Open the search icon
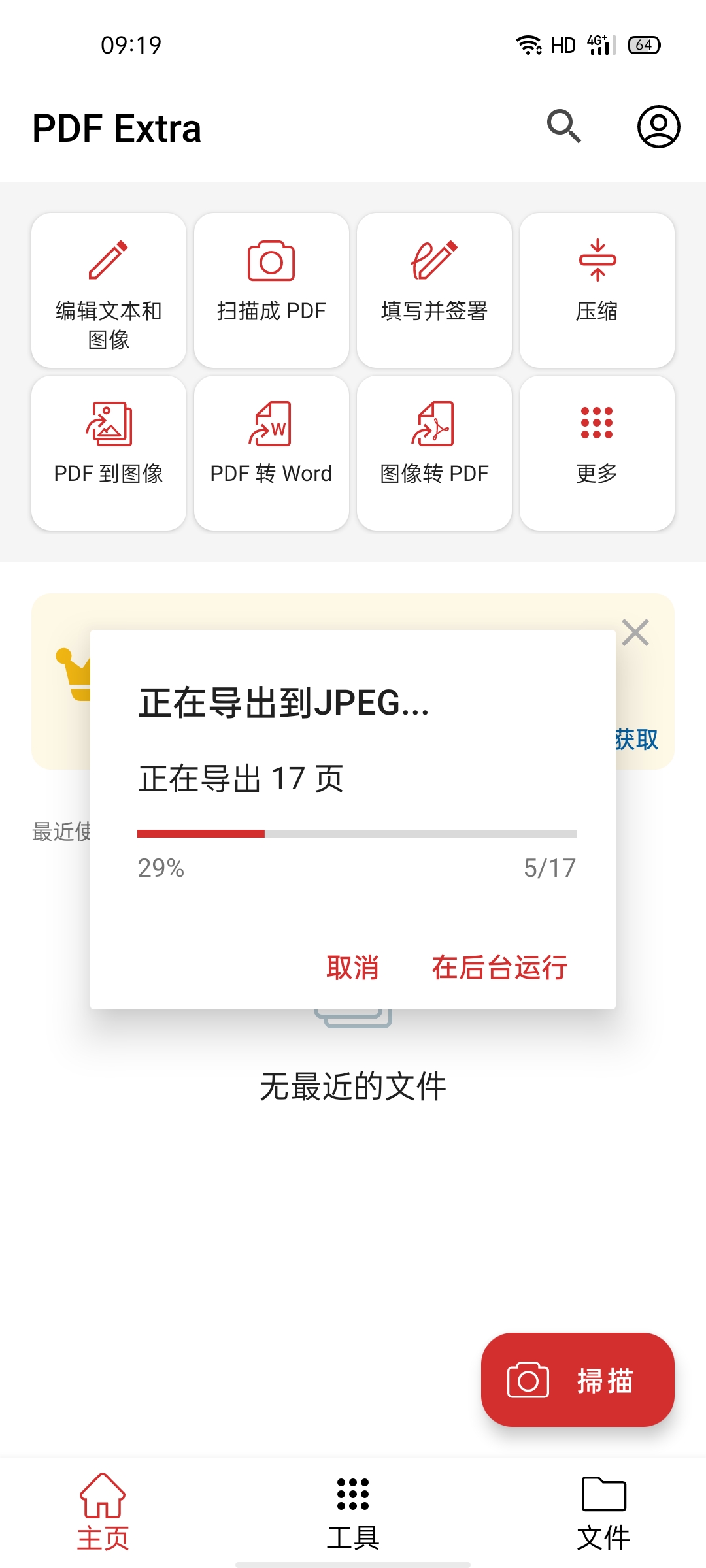This screenshot has width=706, height=1568. (563, 127)
